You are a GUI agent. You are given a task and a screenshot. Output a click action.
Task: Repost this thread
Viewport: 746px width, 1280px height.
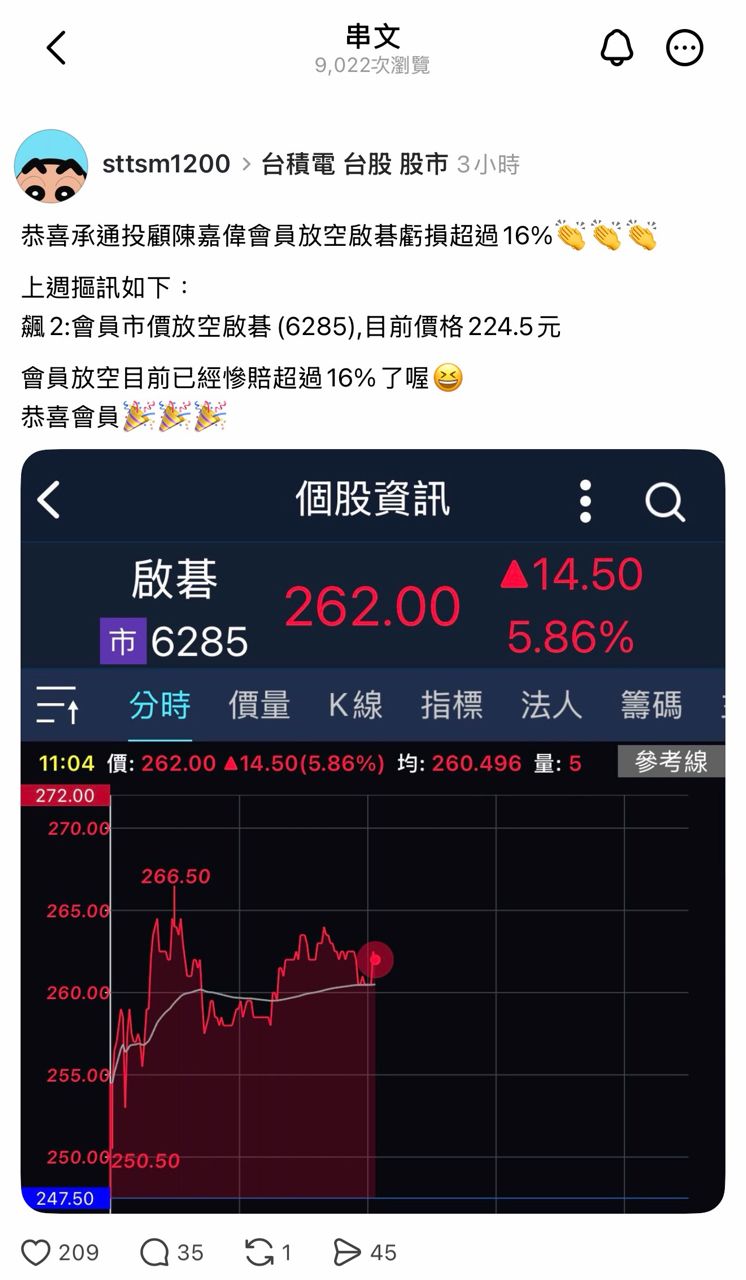(x=259, y=1252)
